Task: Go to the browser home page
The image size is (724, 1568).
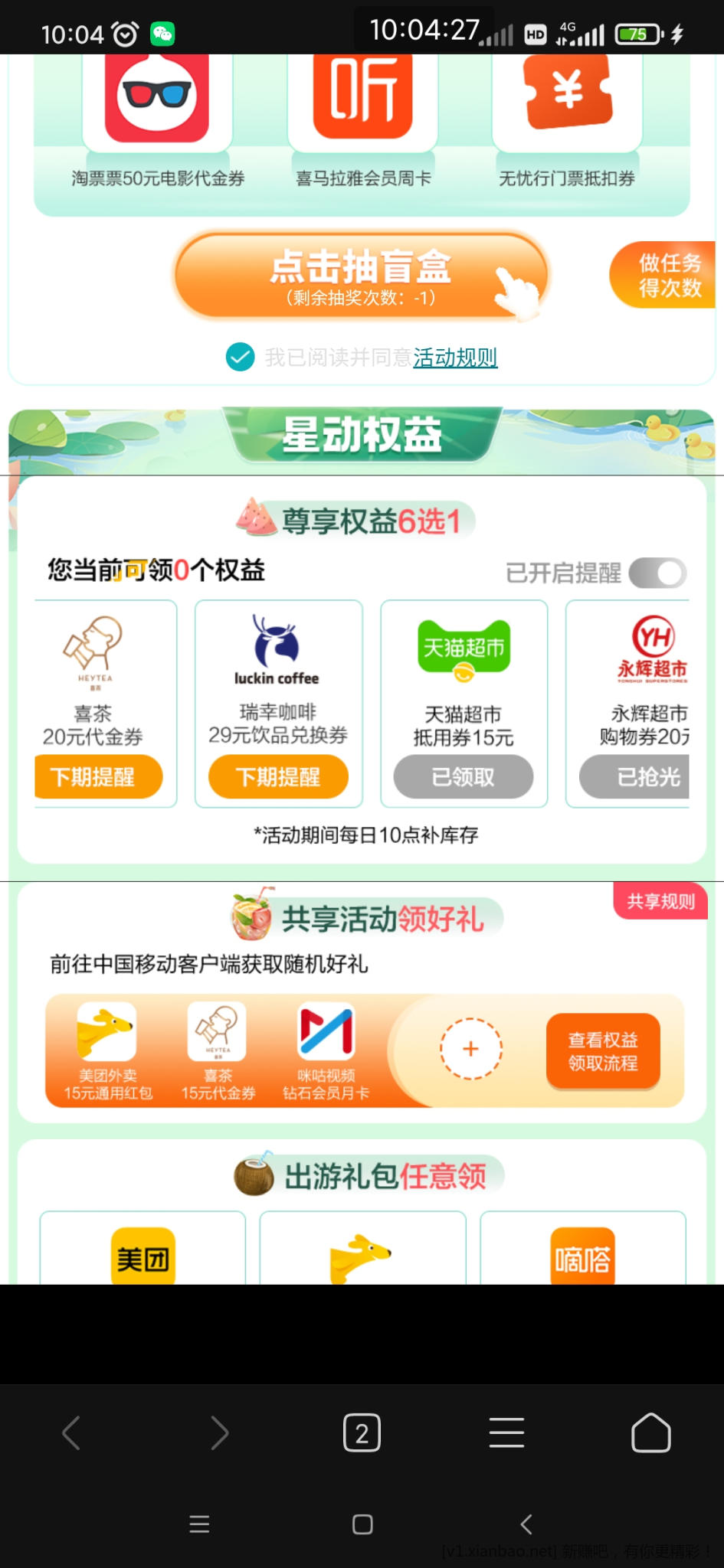Action: 650,1432
